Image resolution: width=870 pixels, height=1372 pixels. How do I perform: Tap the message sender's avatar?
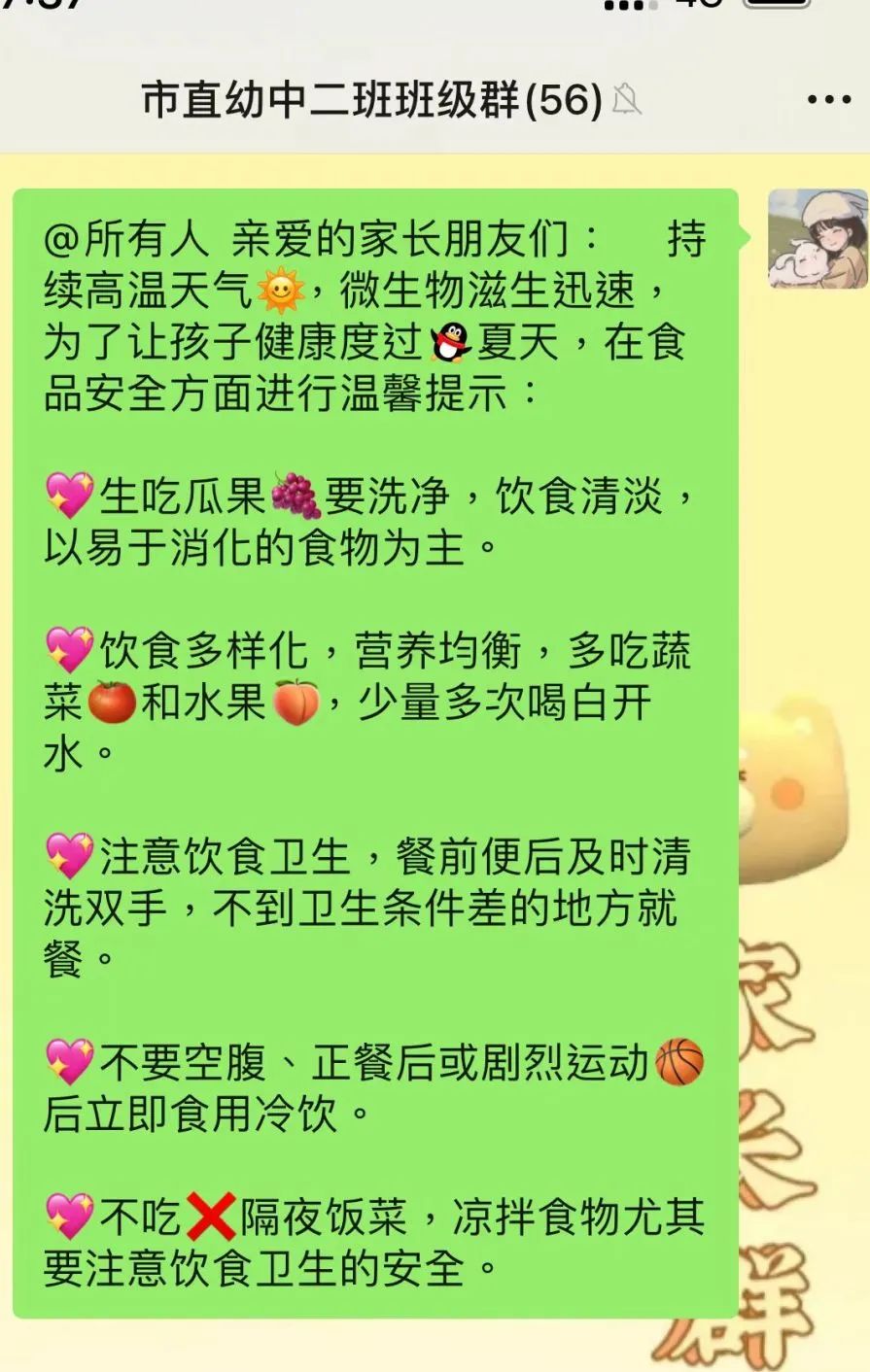(x=817, y=239)
